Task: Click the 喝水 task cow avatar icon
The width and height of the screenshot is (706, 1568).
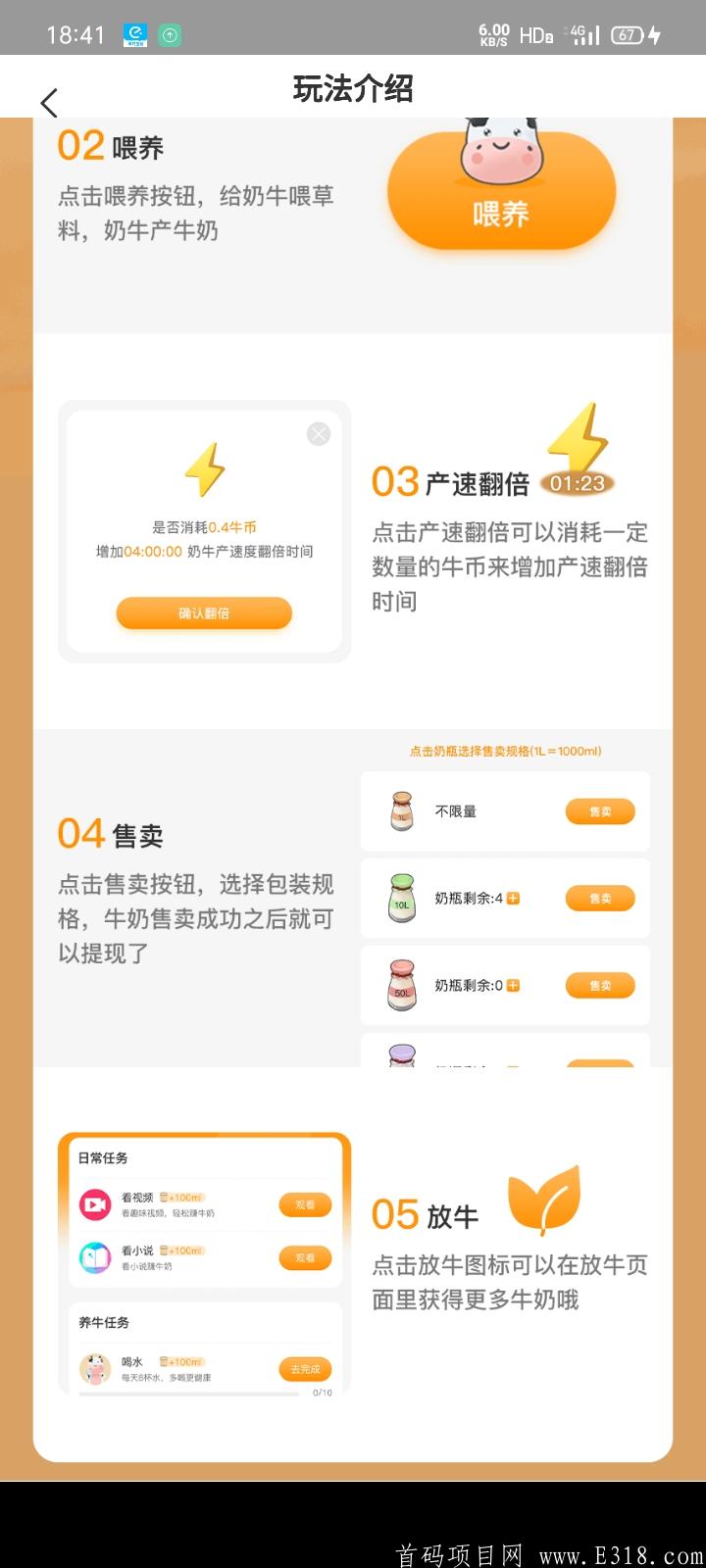Action: 94,1368
